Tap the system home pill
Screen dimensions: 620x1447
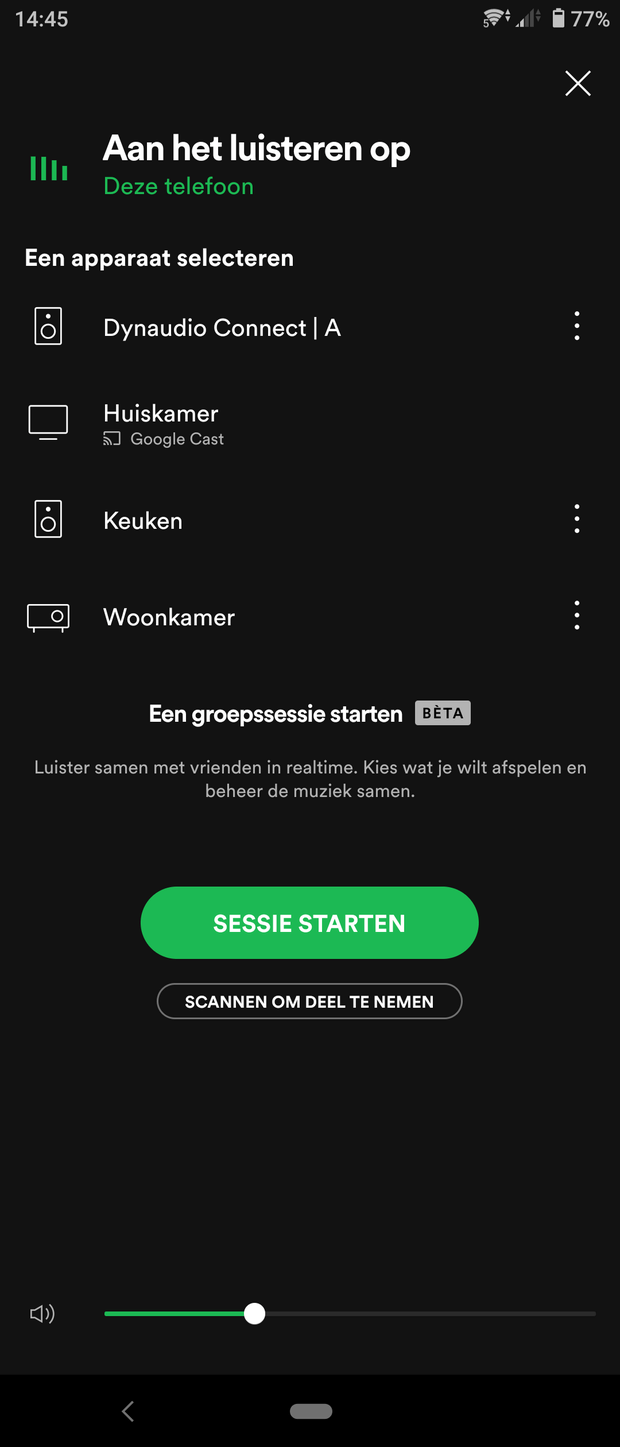[310, 1411]
